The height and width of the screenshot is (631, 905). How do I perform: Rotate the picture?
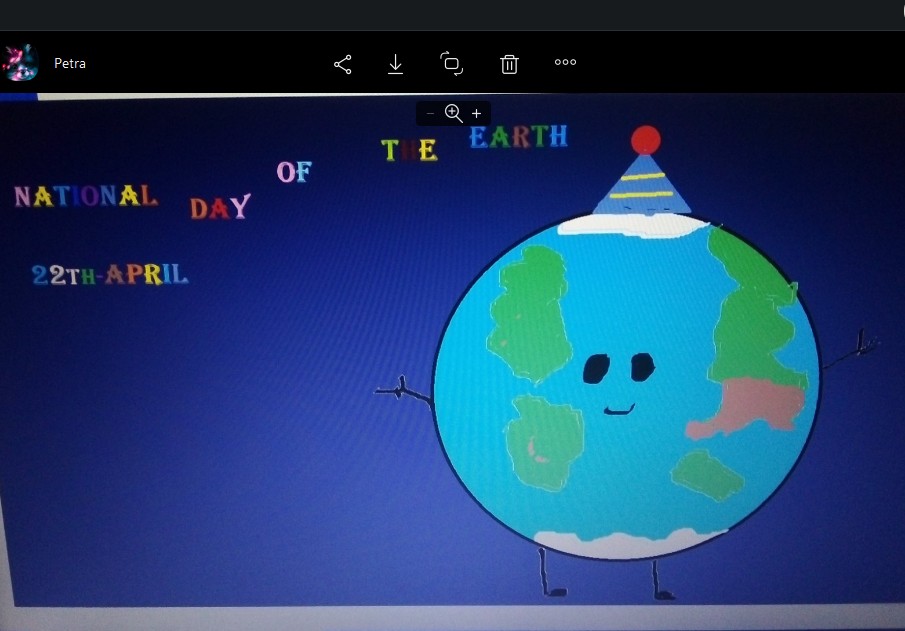click(452, 64)
